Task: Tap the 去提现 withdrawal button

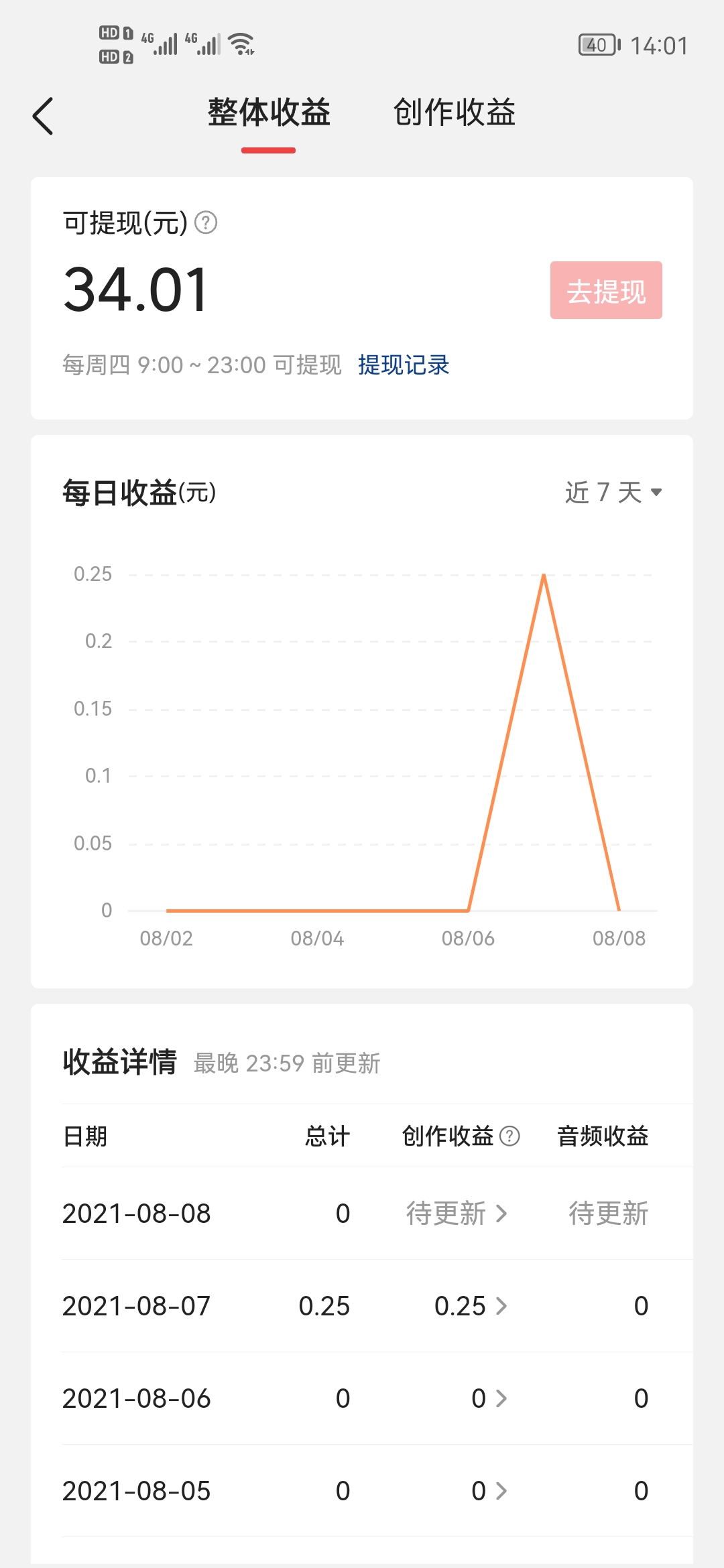Action: (605, 289)
